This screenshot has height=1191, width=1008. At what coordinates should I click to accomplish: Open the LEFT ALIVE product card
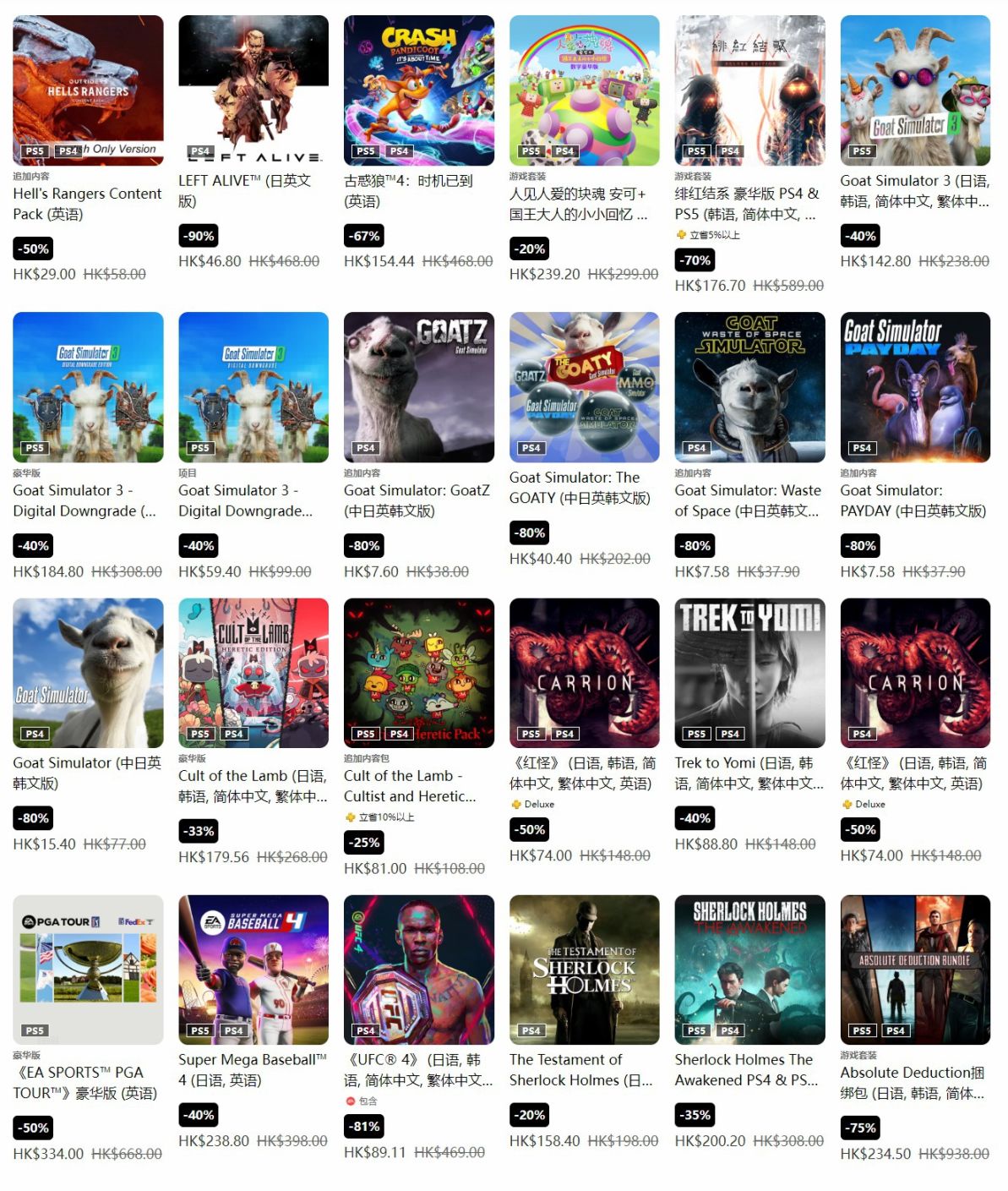tap(253, 90)
